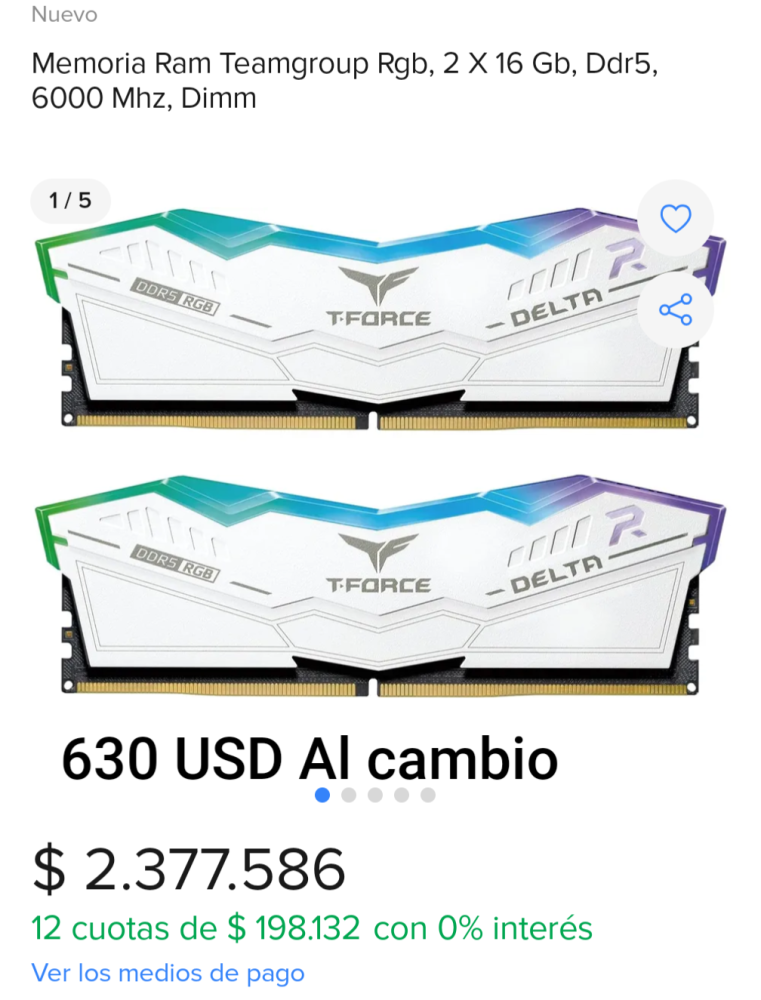Share this Teamgroup RAM listing

click(676, 309)
